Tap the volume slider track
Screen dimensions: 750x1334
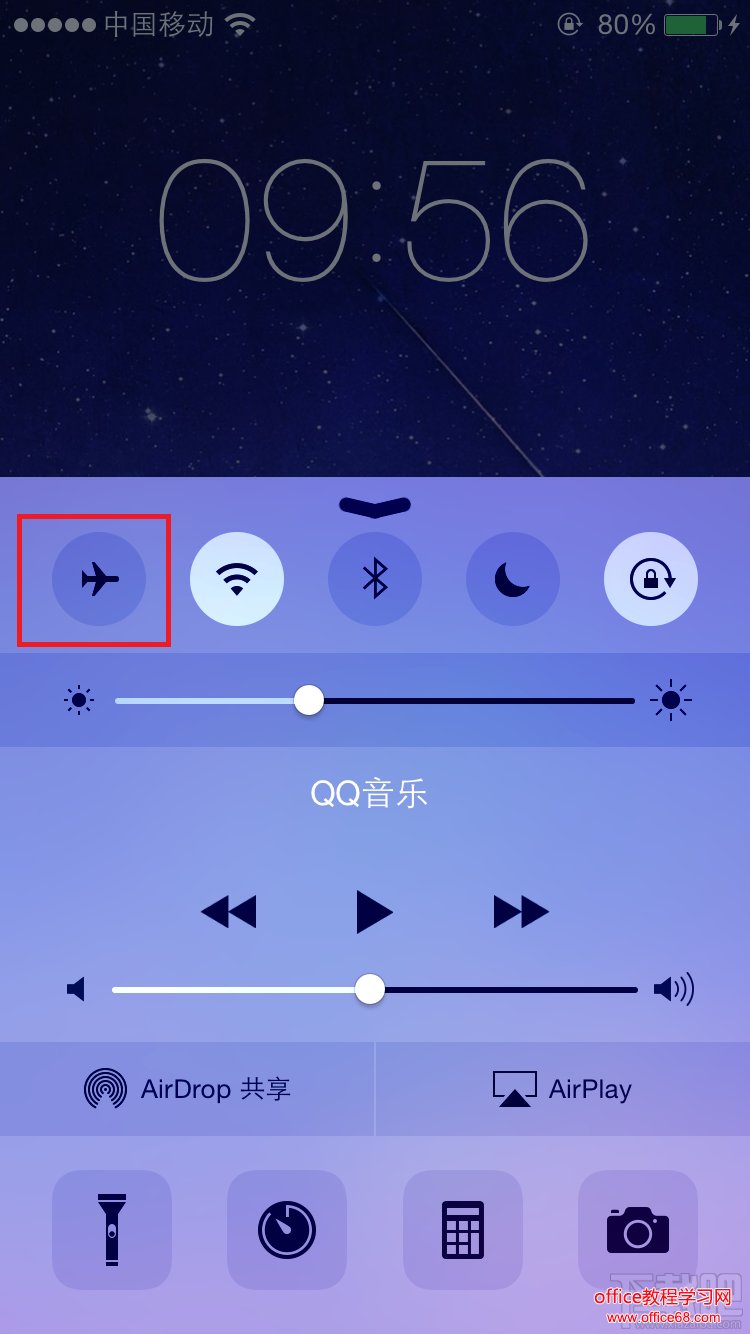point(500,990)
